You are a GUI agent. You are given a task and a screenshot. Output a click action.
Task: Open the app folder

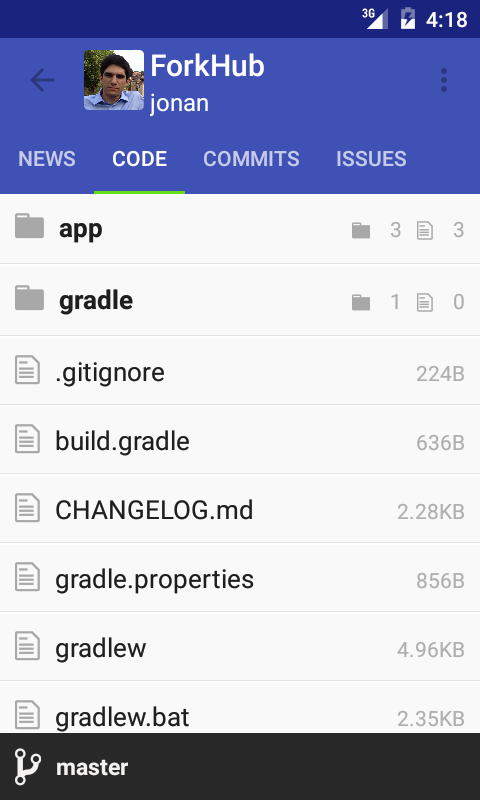point(240,229)
